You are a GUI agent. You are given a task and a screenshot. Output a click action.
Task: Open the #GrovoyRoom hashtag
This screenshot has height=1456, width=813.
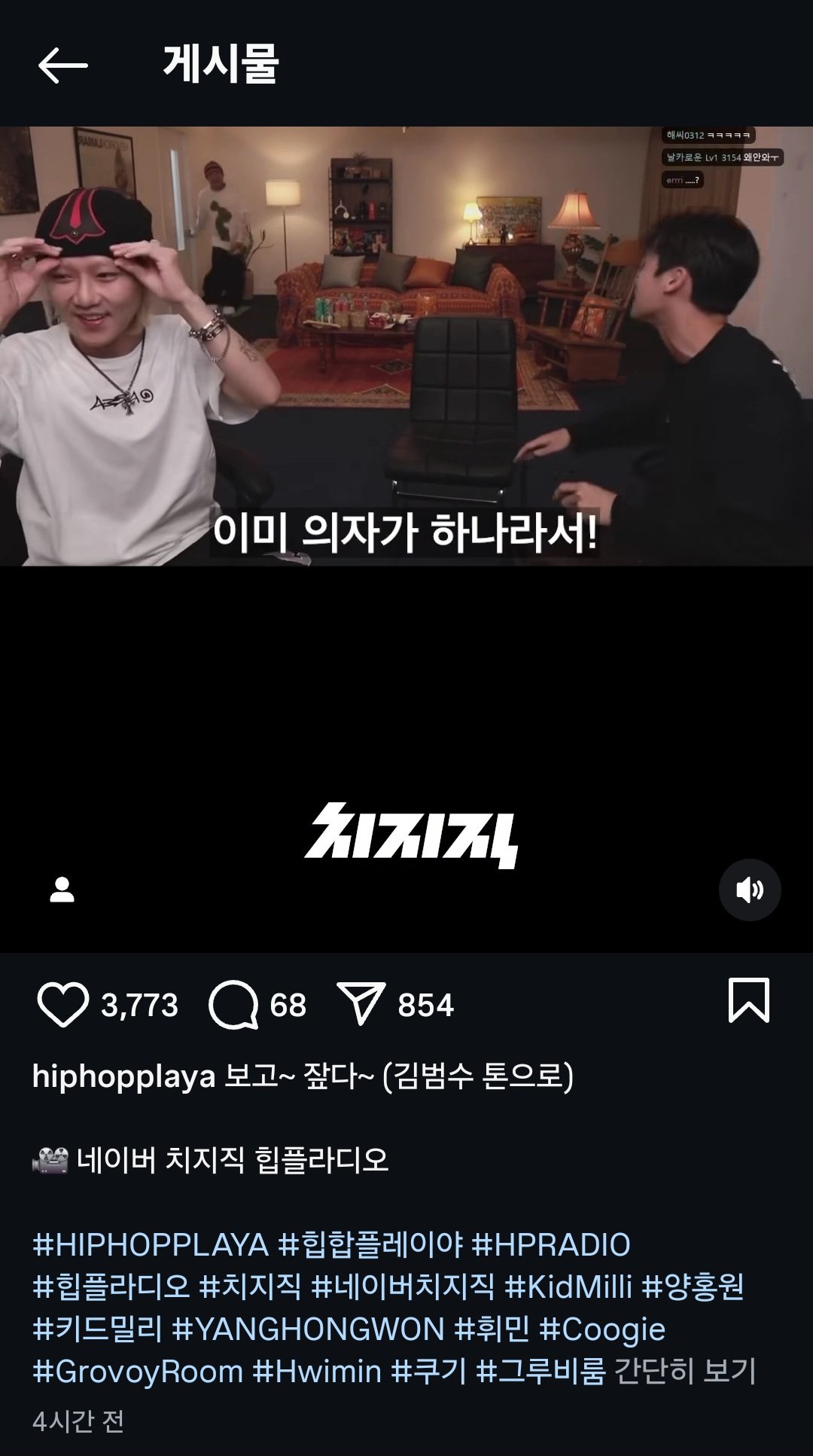click(x=138, y=1372)
